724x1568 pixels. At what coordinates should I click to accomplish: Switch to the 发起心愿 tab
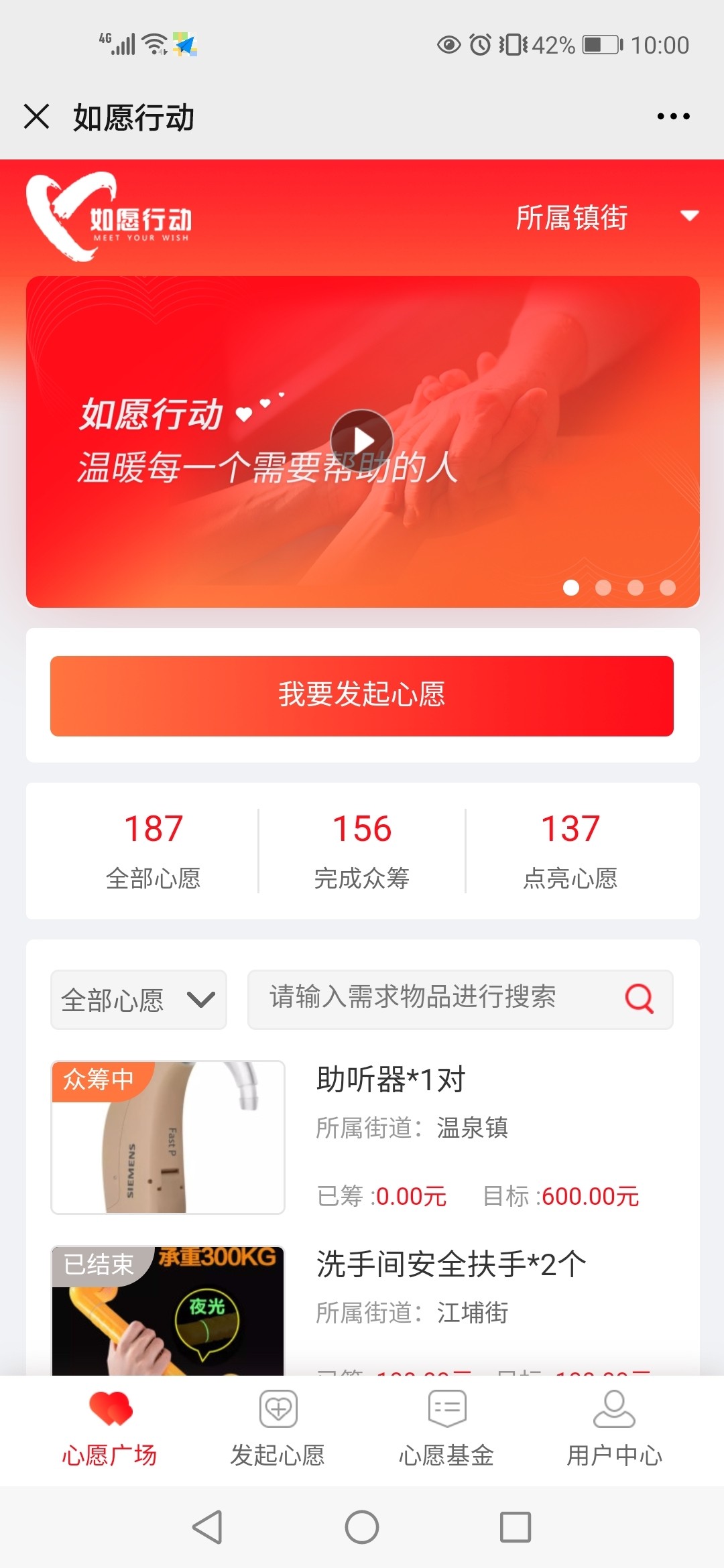[x=278, y=1427]
